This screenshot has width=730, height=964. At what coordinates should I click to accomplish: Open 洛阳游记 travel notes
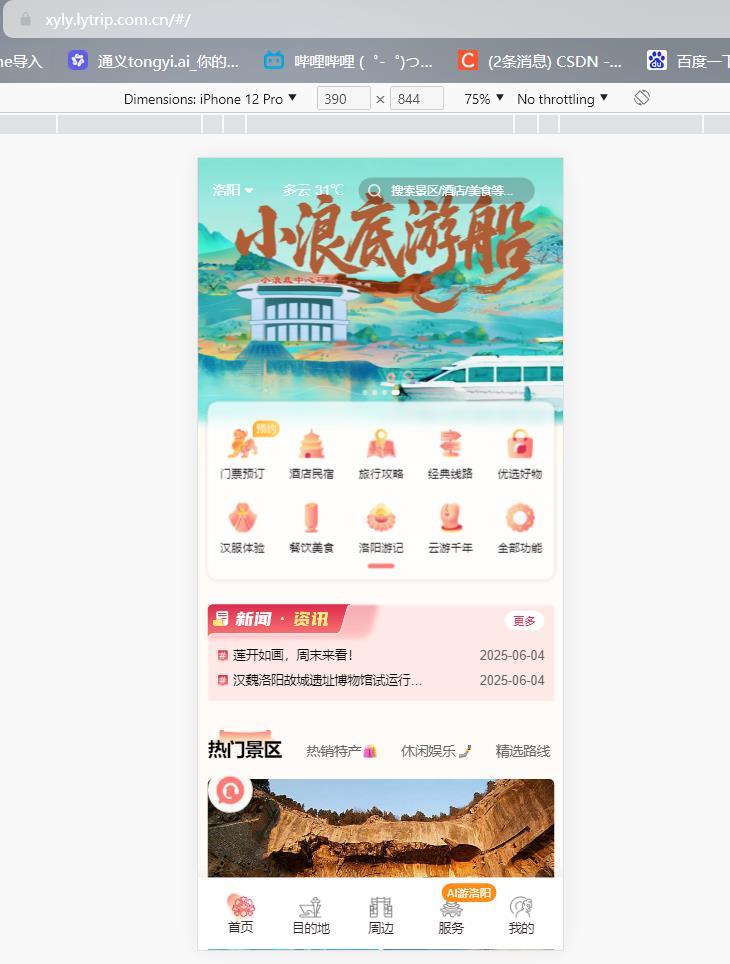(381, 527)
